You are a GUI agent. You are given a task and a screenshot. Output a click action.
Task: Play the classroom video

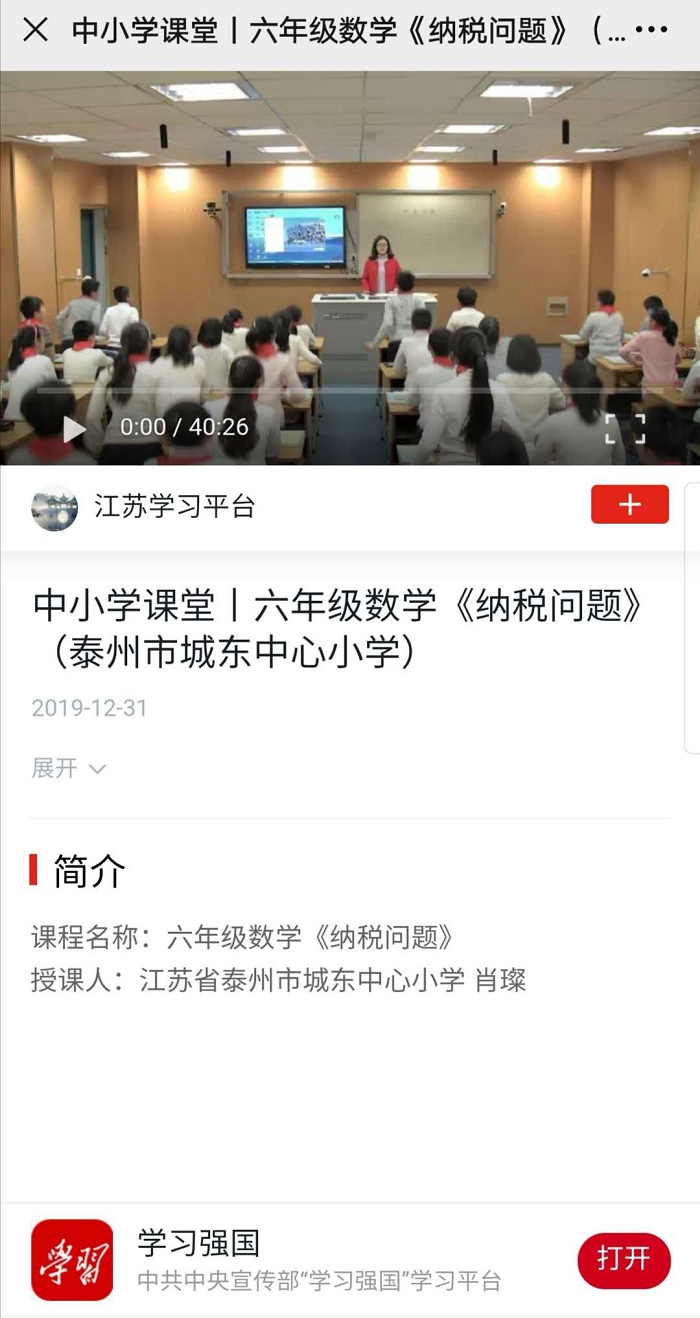click(x=75, y=428)
